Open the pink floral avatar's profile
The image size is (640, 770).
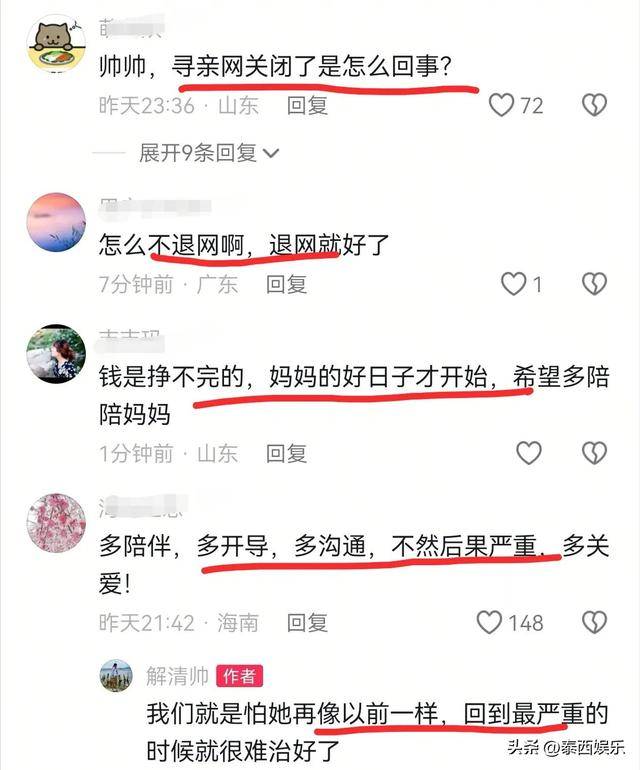point(54,523)
